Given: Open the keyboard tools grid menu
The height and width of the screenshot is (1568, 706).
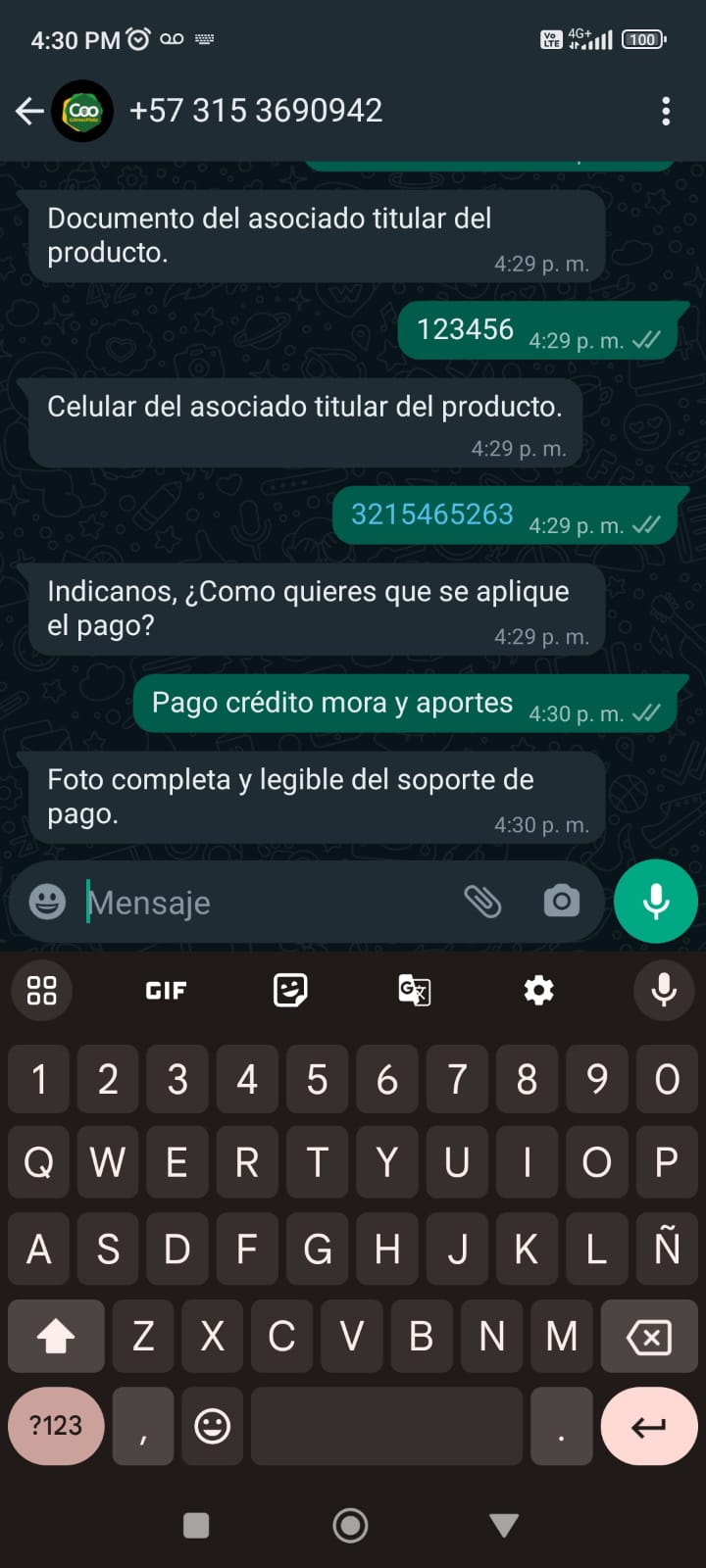Looking at the screenshot, I should 41,991.
